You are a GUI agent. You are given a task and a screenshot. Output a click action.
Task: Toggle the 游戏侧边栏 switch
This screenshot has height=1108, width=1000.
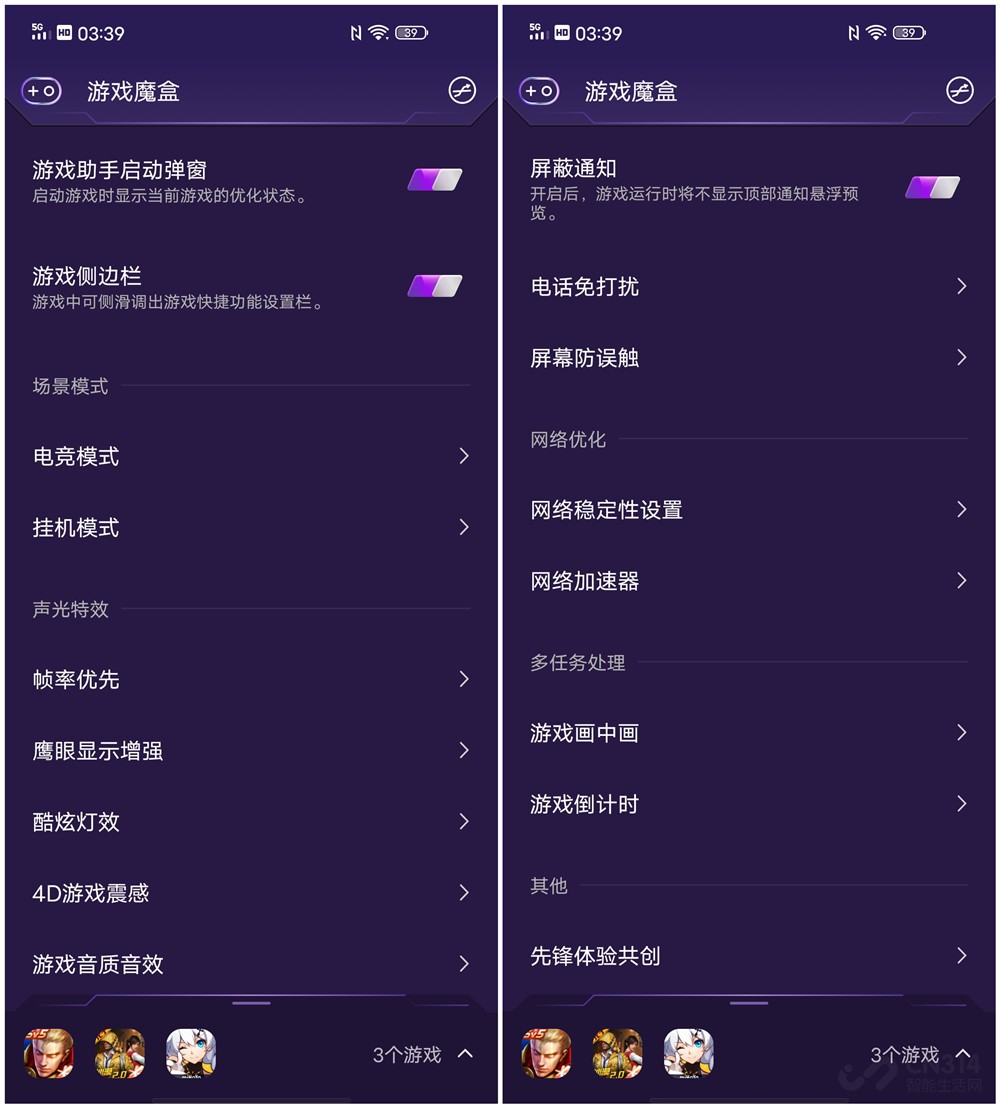point(434,286)
